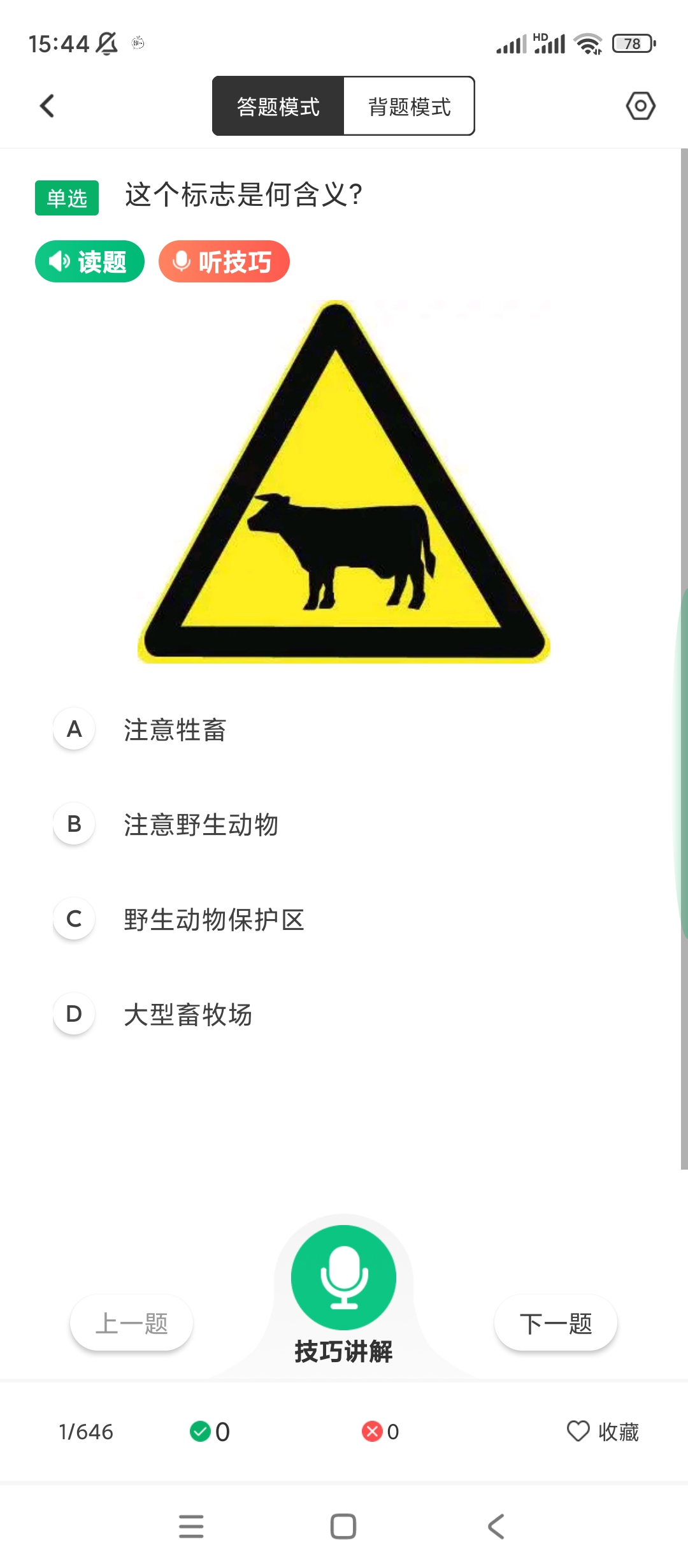688x1568 pixels.
Task: Go back using the top-left arrow
Action: click(47, 106)
